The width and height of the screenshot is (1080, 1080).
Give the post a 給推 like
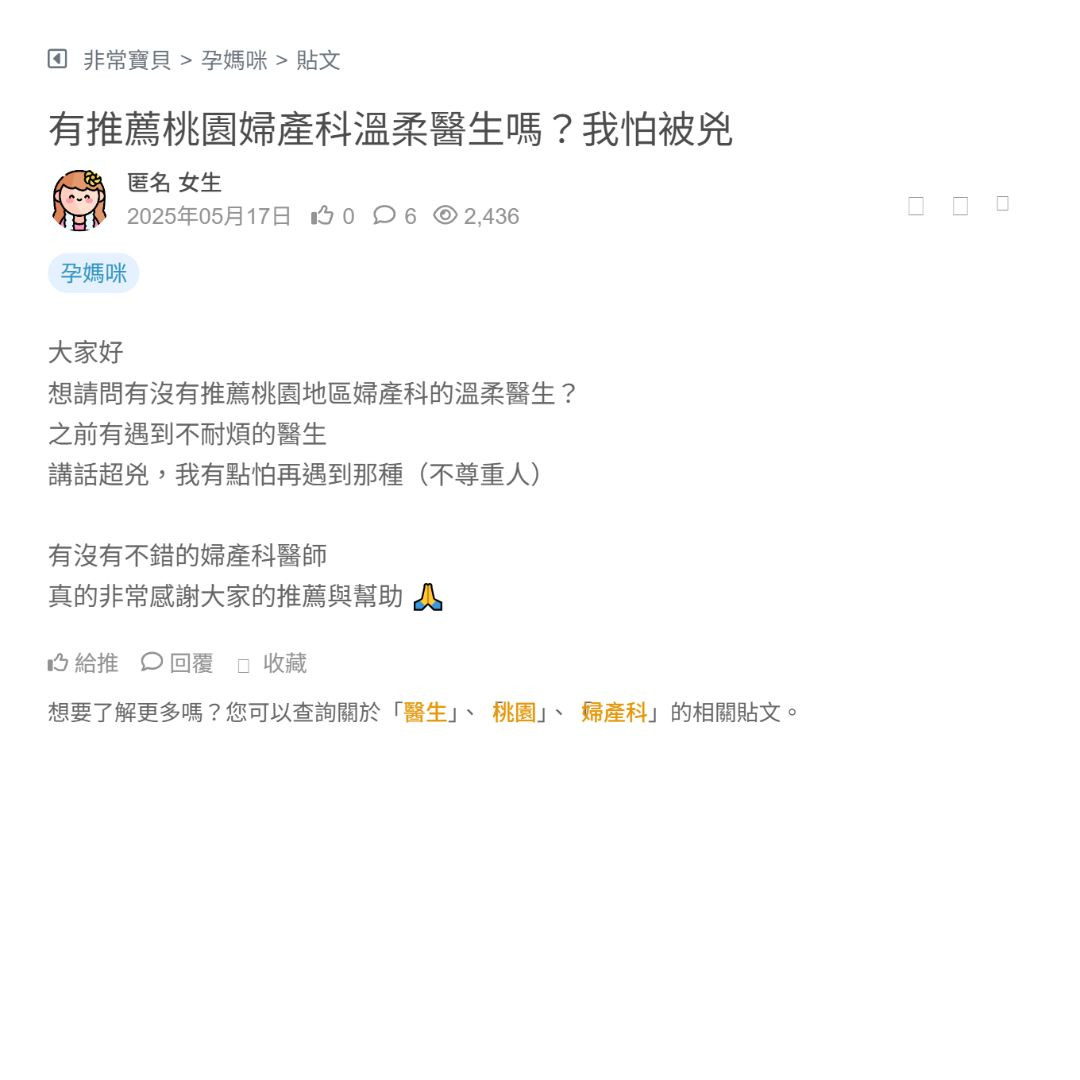(84, 662)
